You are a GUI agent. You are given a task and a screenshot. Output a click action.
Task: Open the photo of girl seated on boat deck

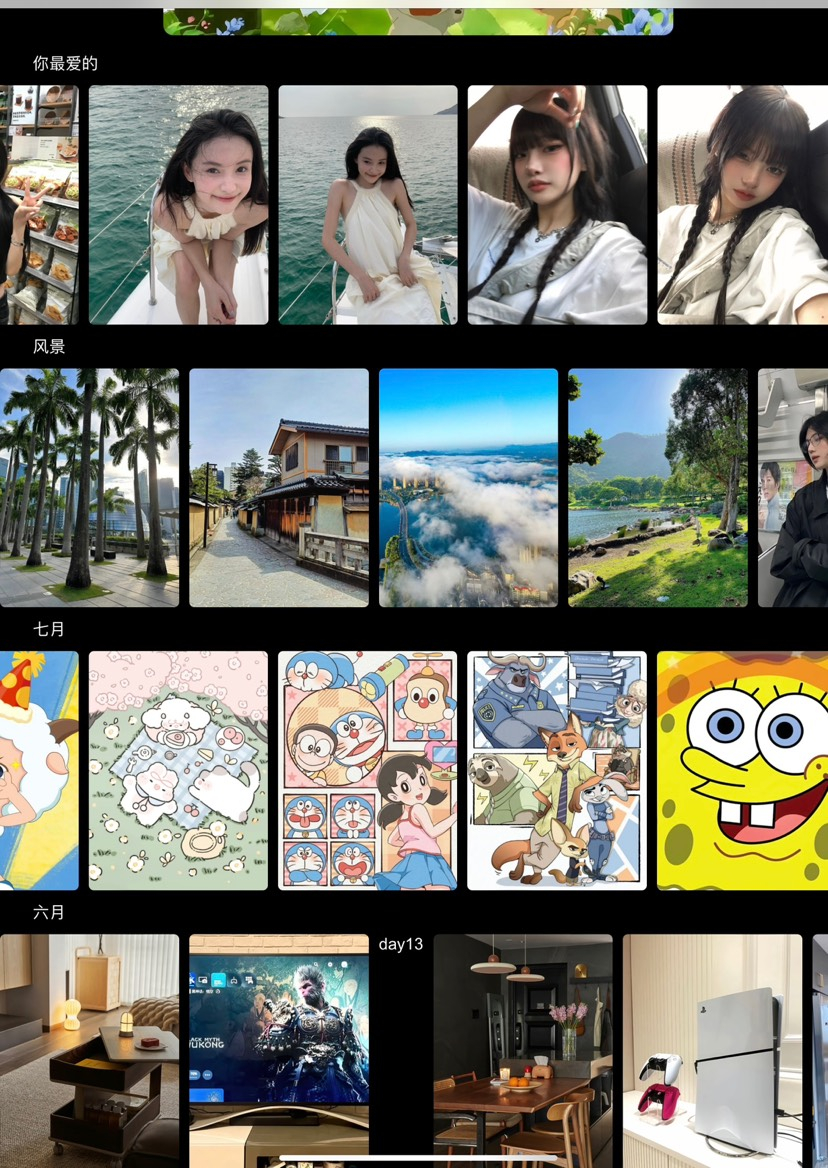(x=367, y=205)
